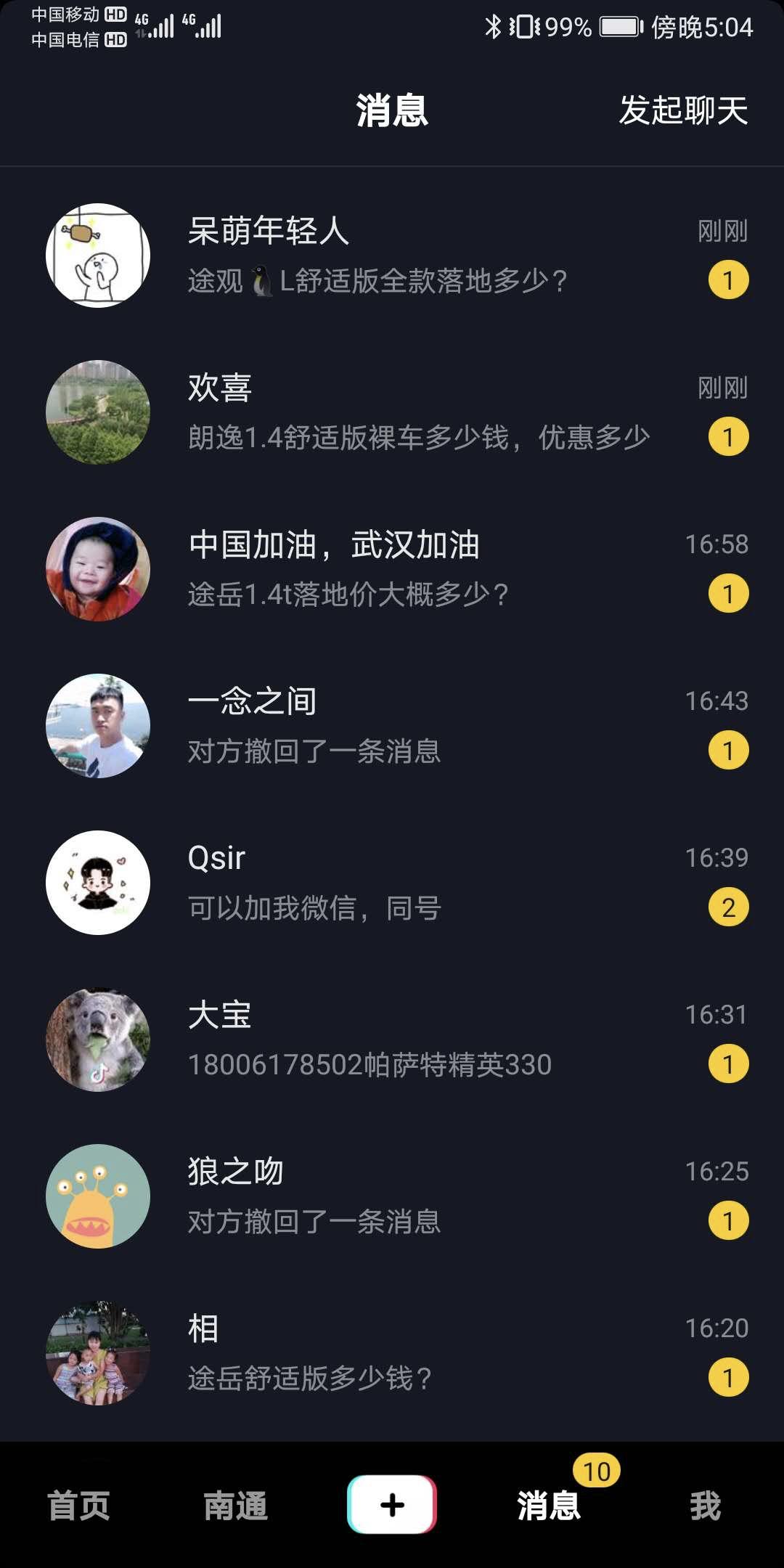Switch to the 南通 tab
The image size is (784, 1568).
(235, 1506)
